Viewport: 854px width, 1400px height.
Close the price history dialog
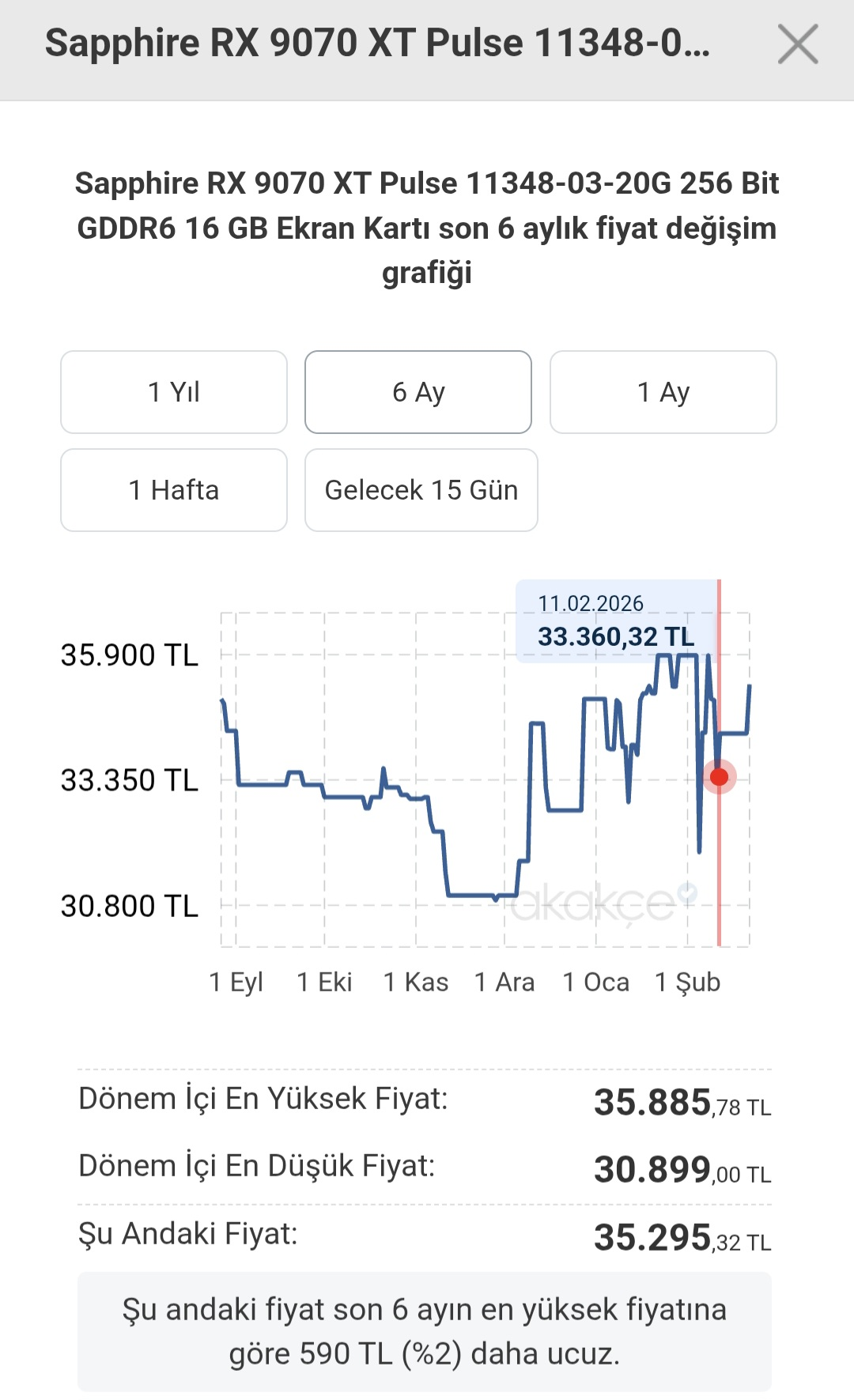798,43
